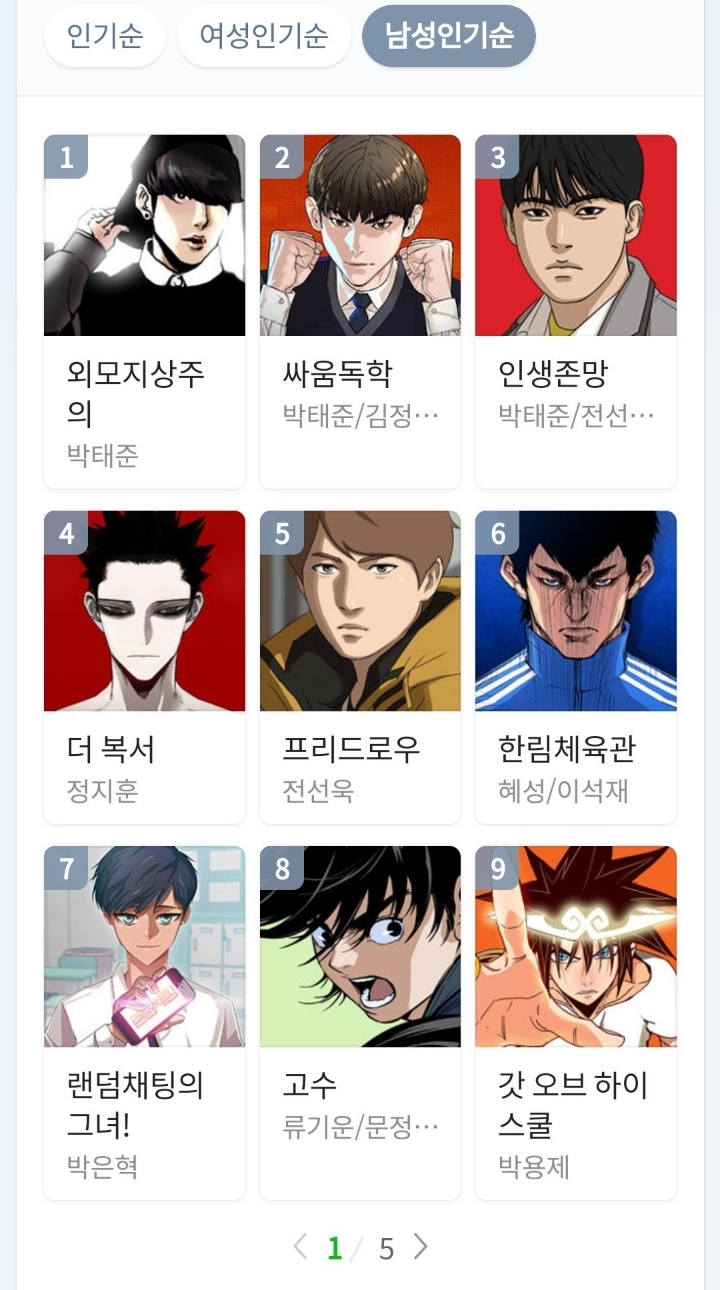Screen dimensions: 720x1290
Task: Open the 더 복서 webtoon thumbnail
Action: (144, 612)
